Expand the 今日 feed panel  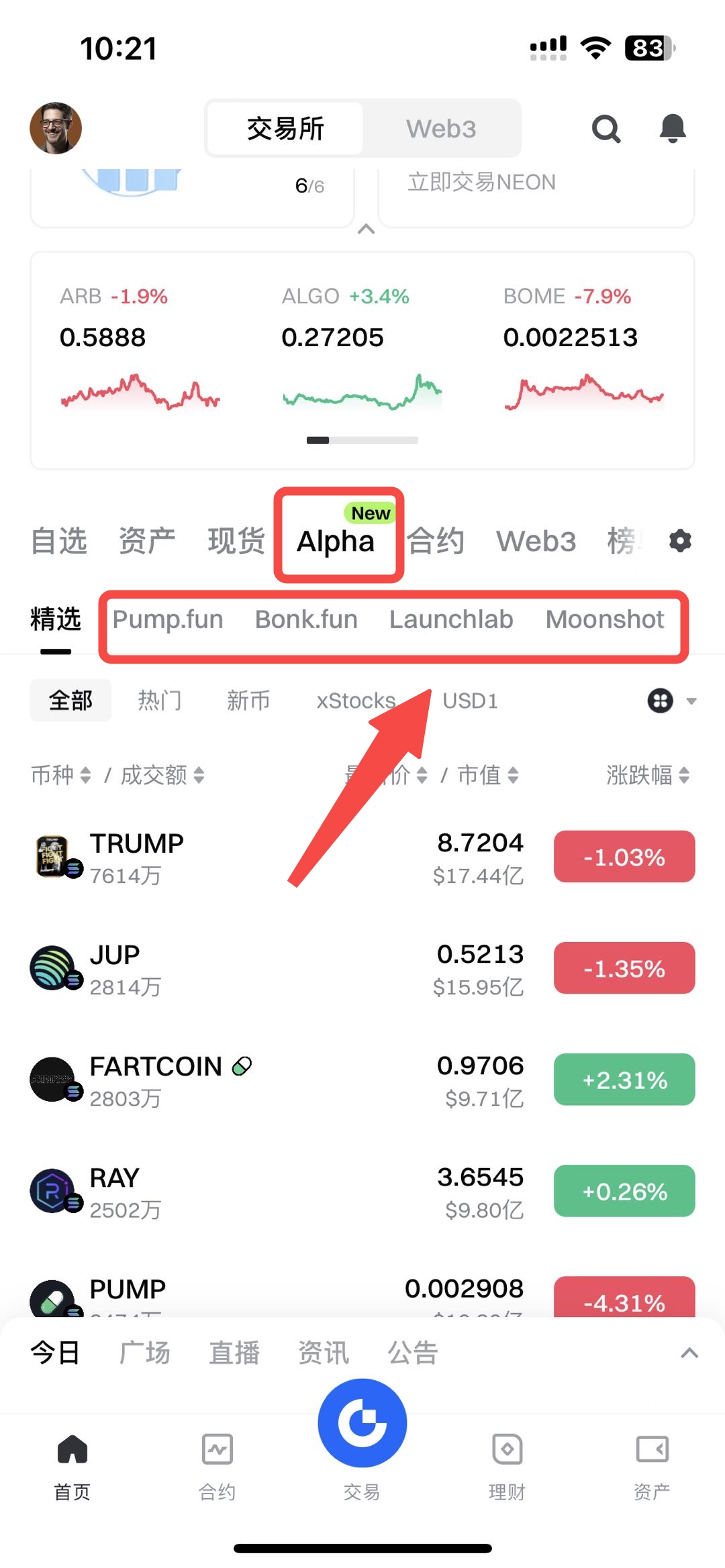pos(689,1352)
